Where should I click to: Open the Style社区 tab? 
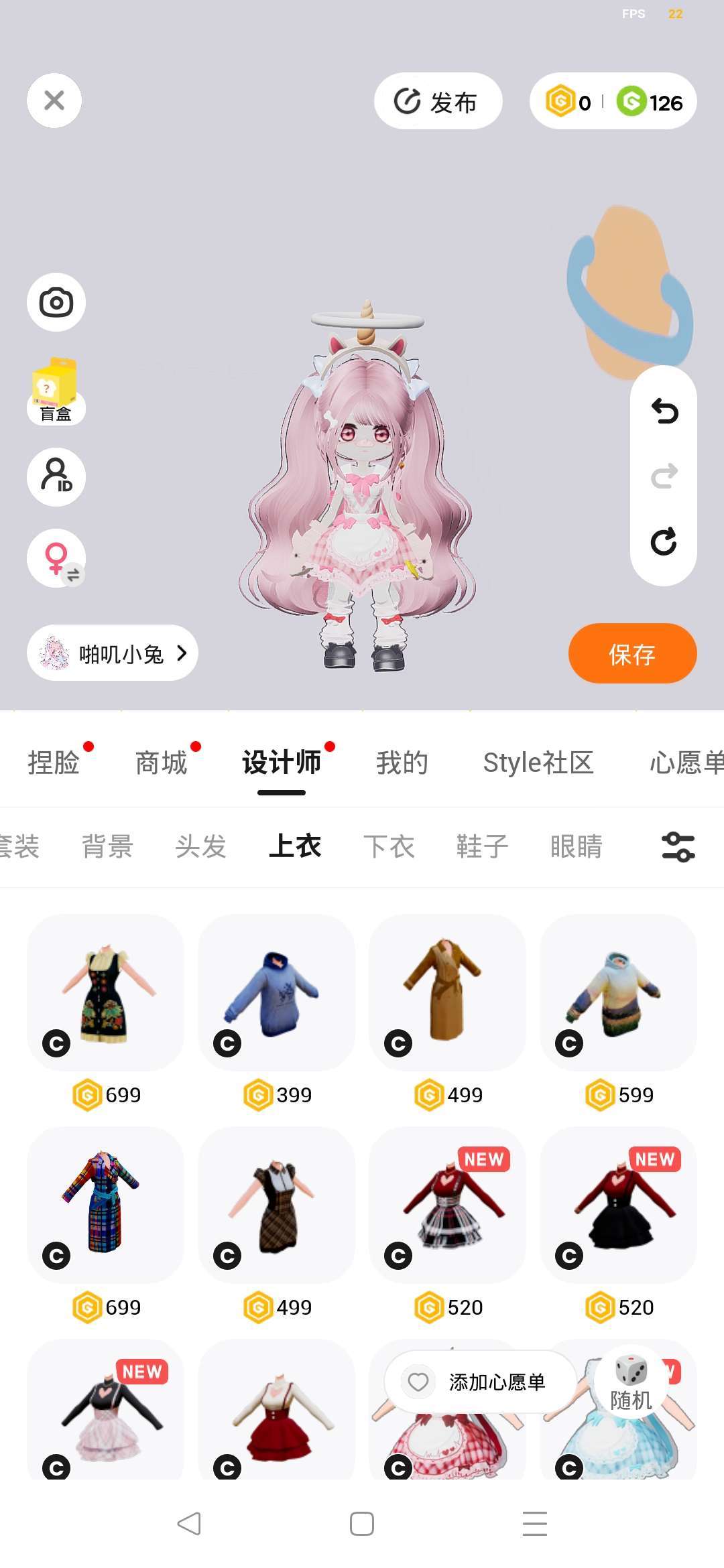[x=538, y=763]
